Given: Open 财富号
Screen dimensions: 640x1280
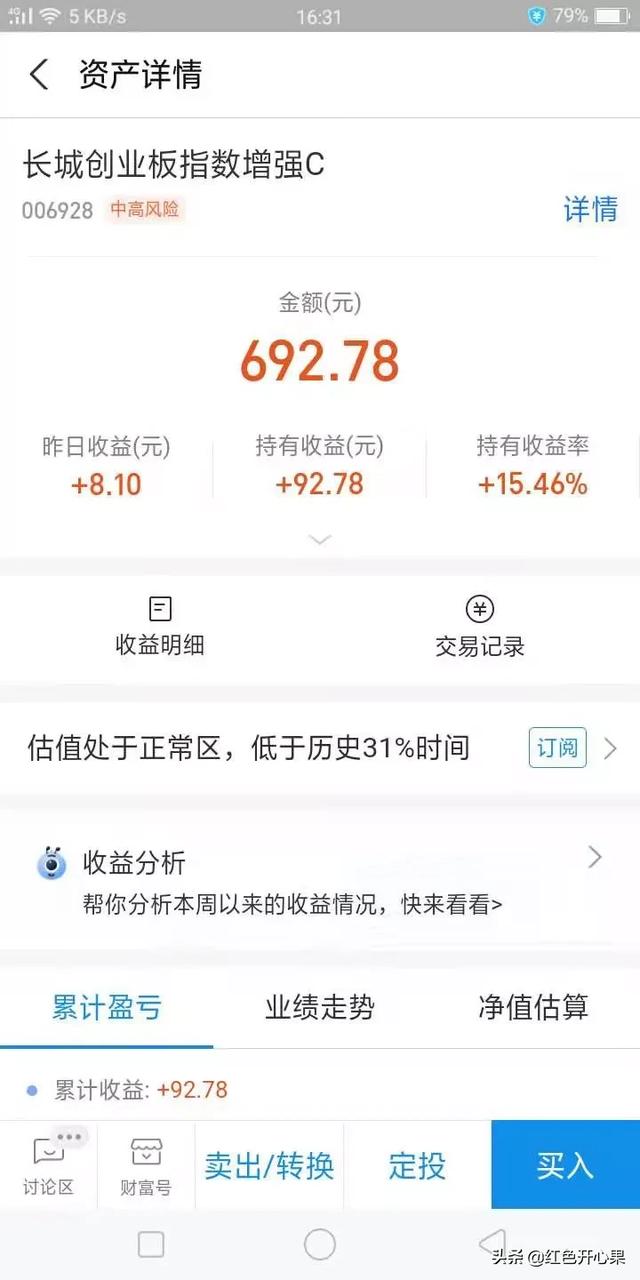Looking at the screenshot, I should click(x=146, y=1165).
